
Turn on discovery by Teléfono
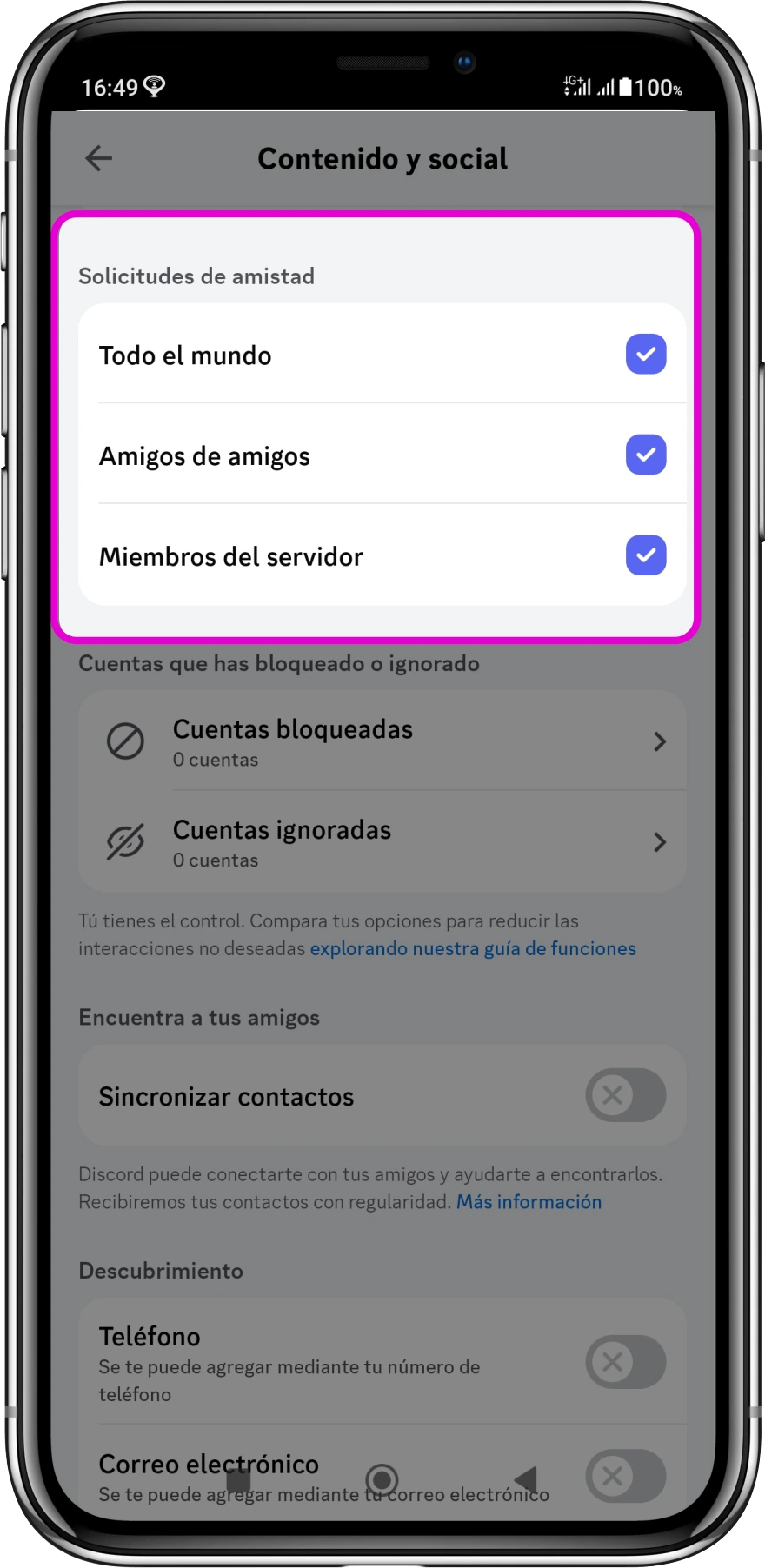[x=625, y=1361]
